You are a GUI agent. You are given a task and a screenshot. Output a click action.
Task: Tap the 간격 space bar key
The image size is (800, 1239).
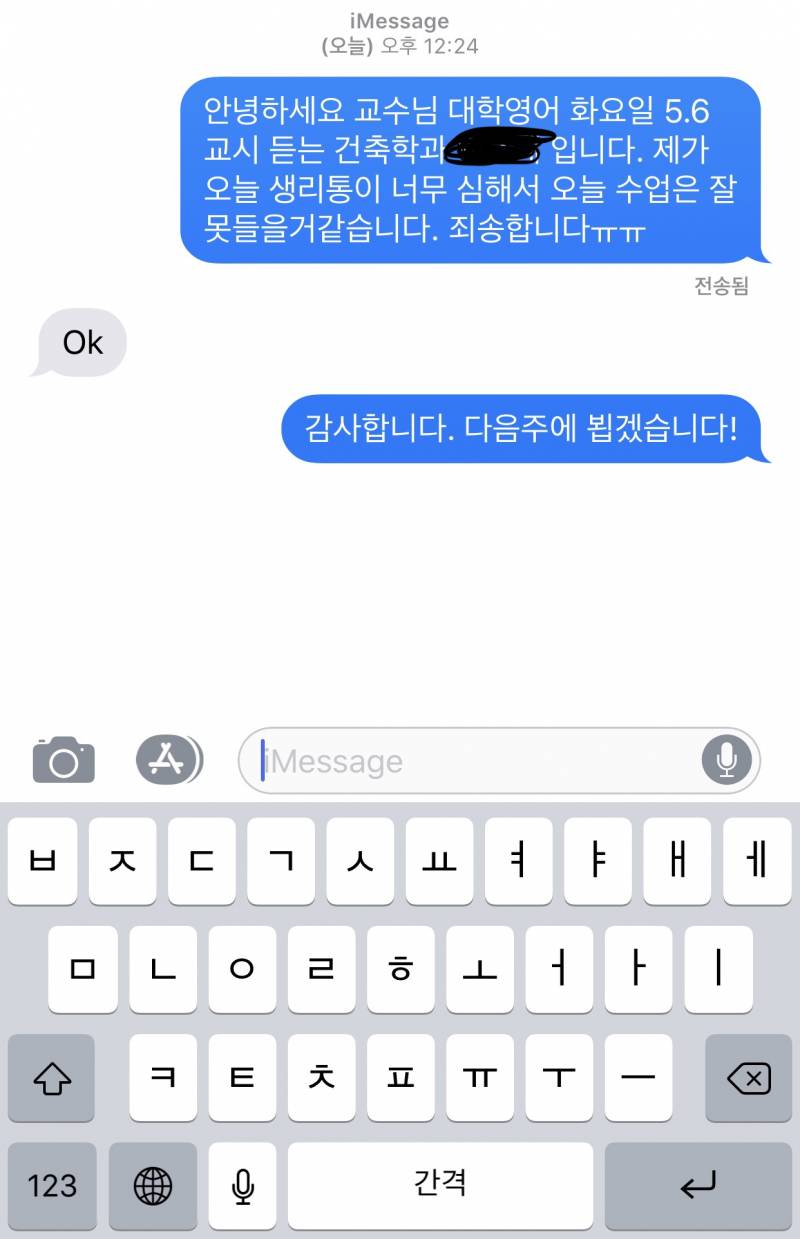[x=442, y=1185]
